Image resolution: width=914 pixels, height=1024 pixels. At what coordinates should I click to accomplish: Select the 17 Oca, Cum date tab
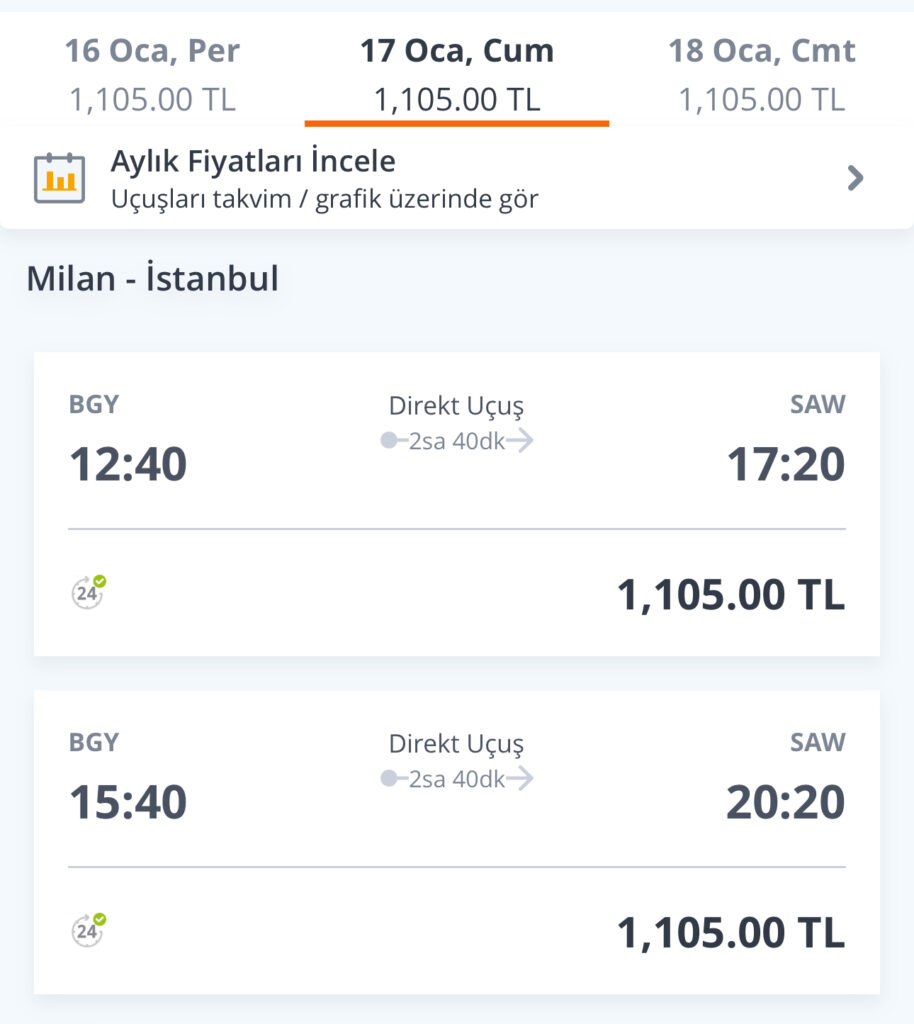457,74
